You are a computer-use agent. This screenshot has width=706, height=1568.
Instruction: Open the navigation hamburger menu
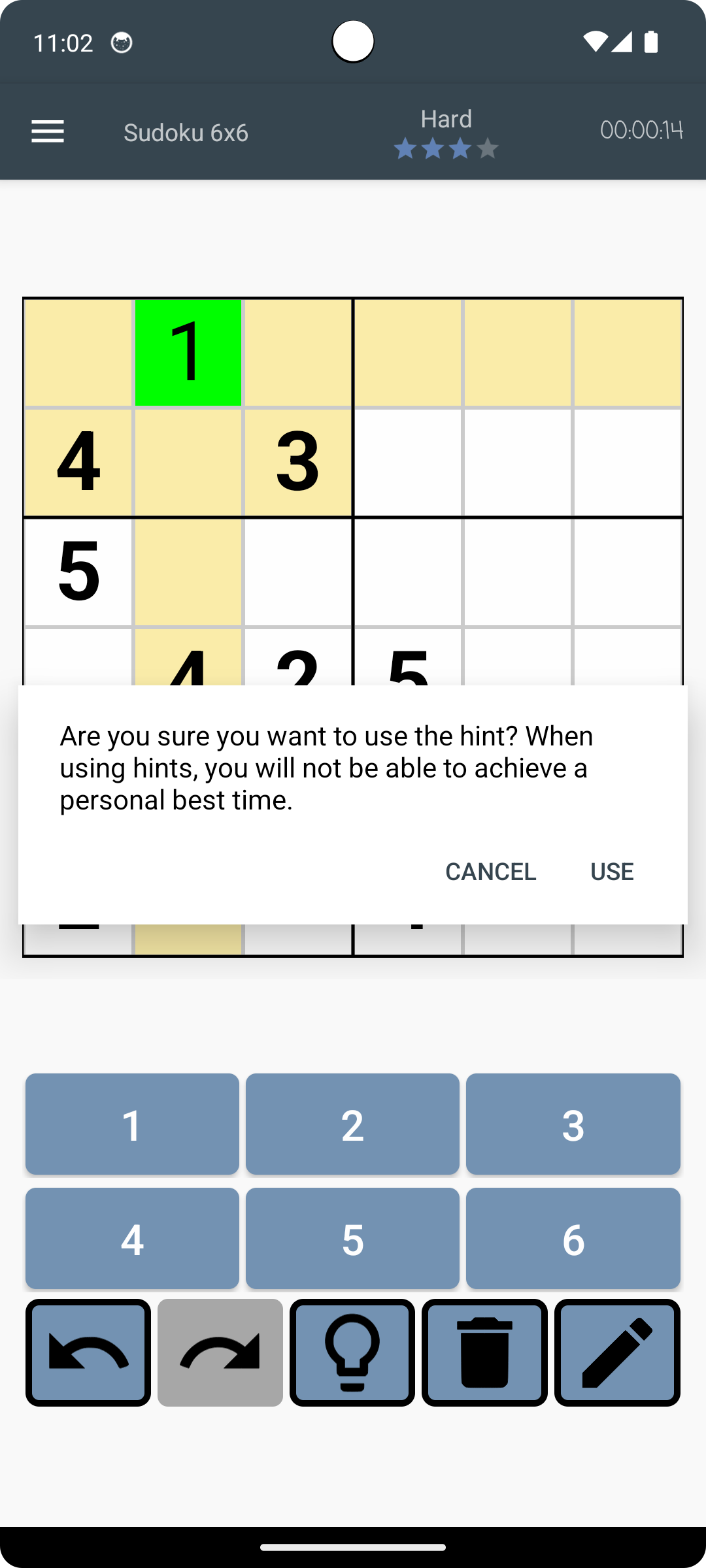coord(47,132)
